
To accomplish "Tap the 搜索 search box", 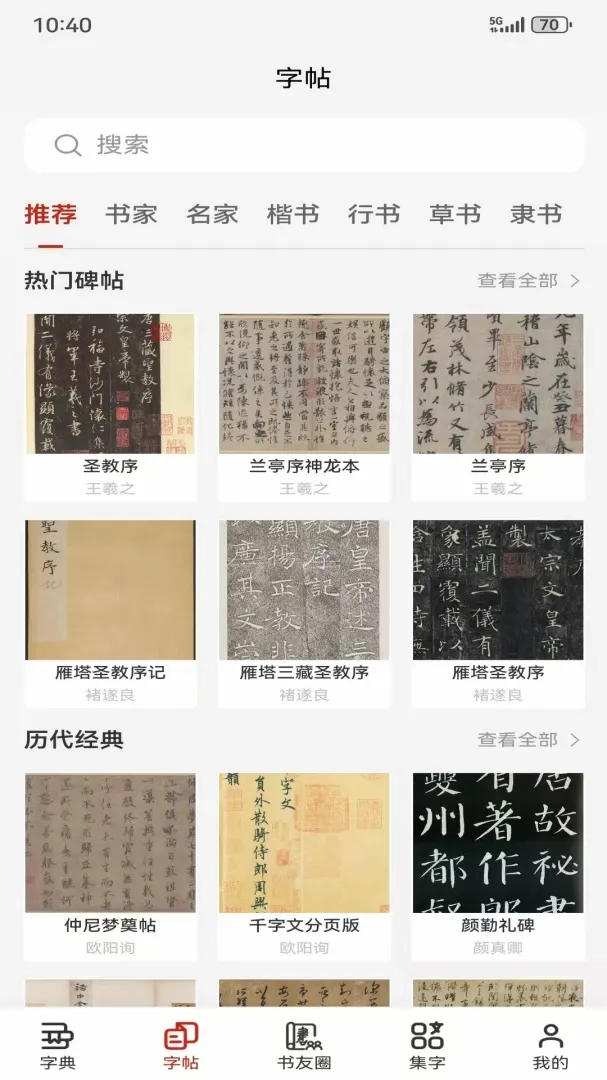I will 304,145.
